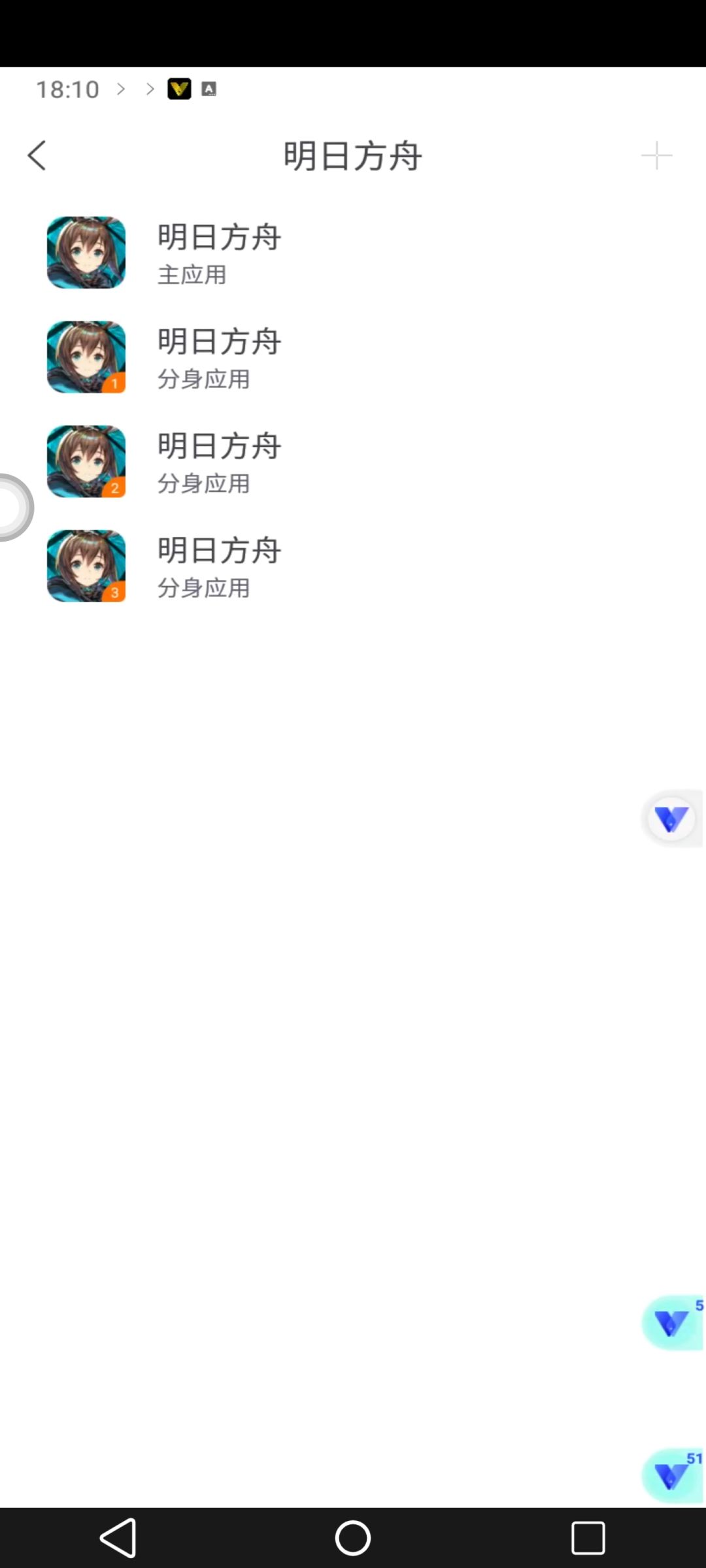Launch clone app 明日方舟 with badge 1
This screenshot has height=1568, width=706.
pos(86,357)
